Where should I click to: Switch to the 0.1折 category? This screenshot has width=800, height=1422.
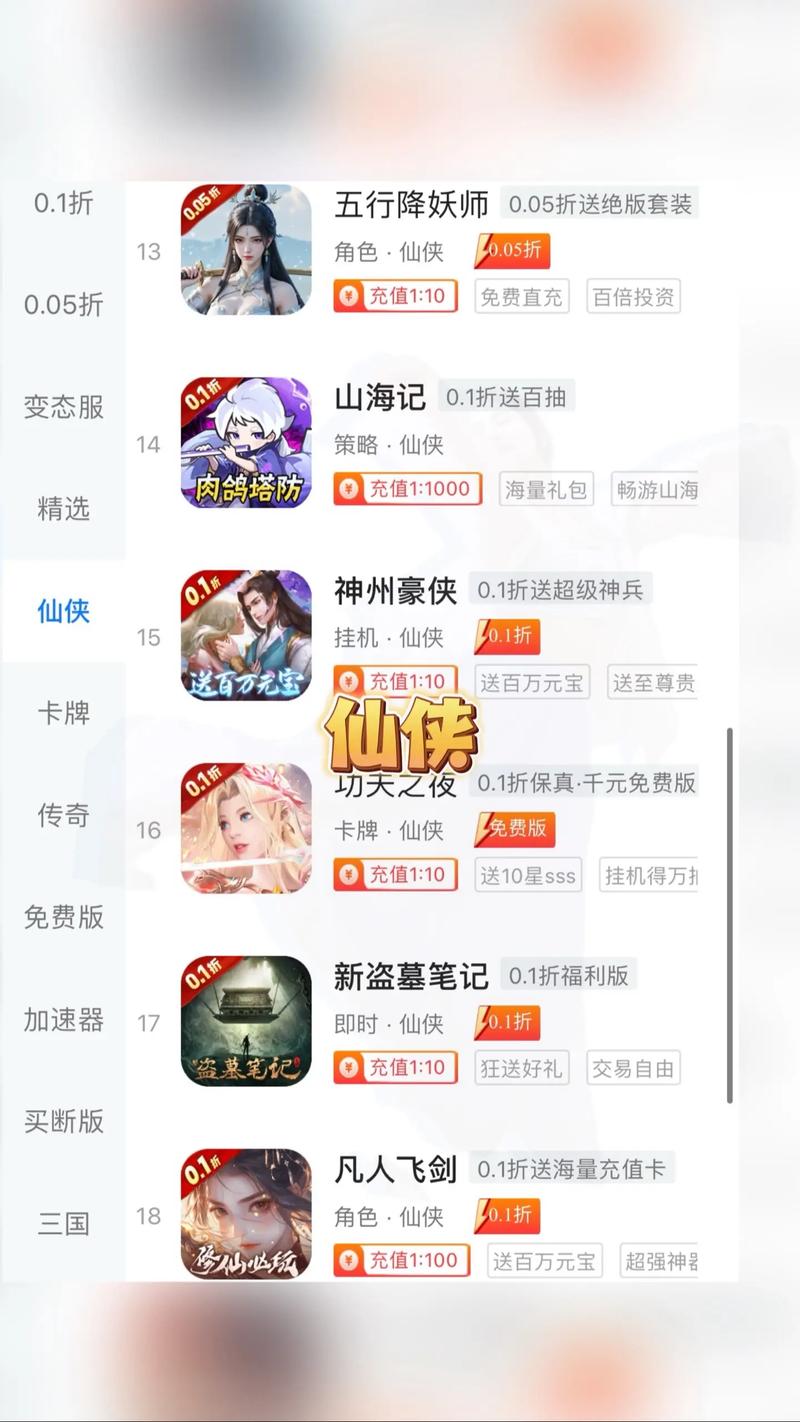63,203
